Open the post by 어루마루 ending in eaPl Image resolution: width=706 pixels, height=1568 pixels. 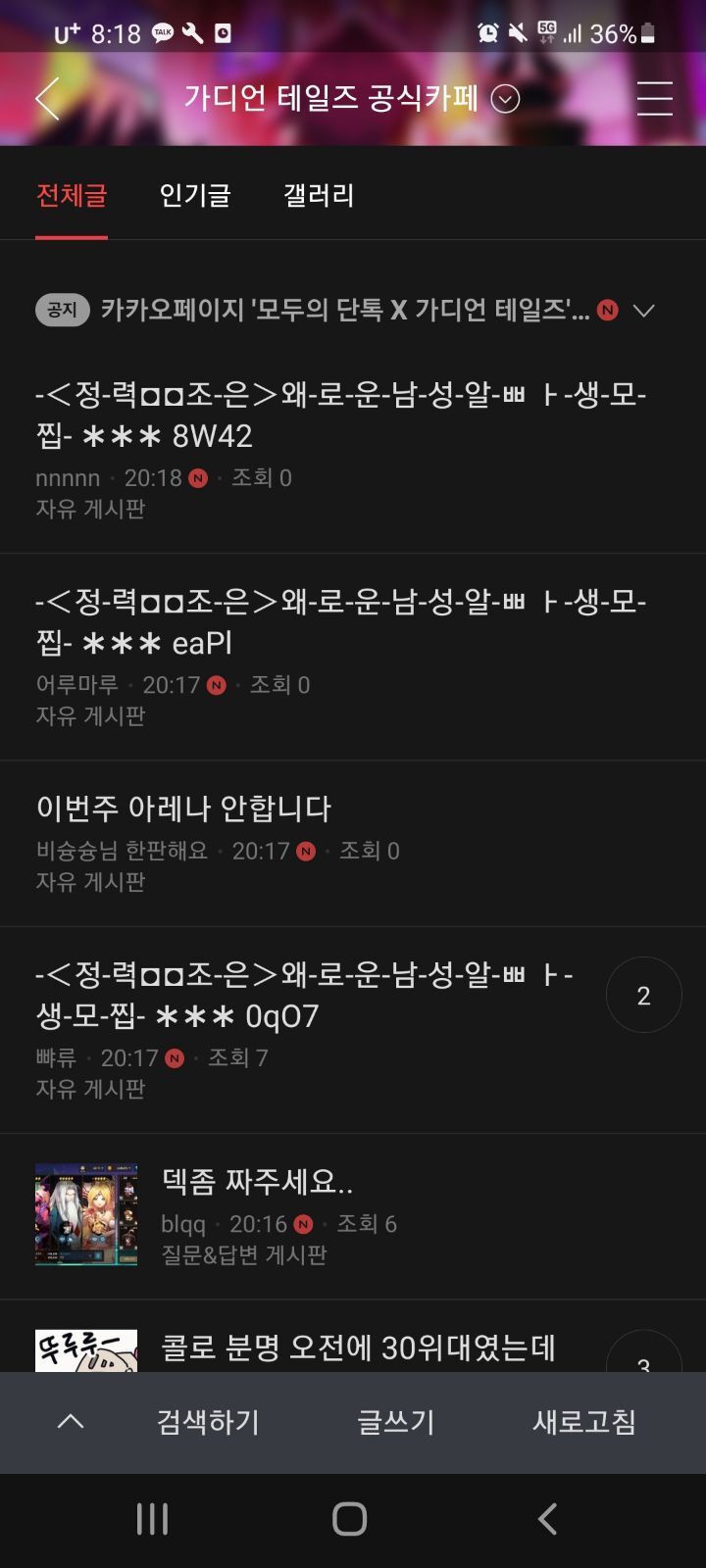pos(340,622)
